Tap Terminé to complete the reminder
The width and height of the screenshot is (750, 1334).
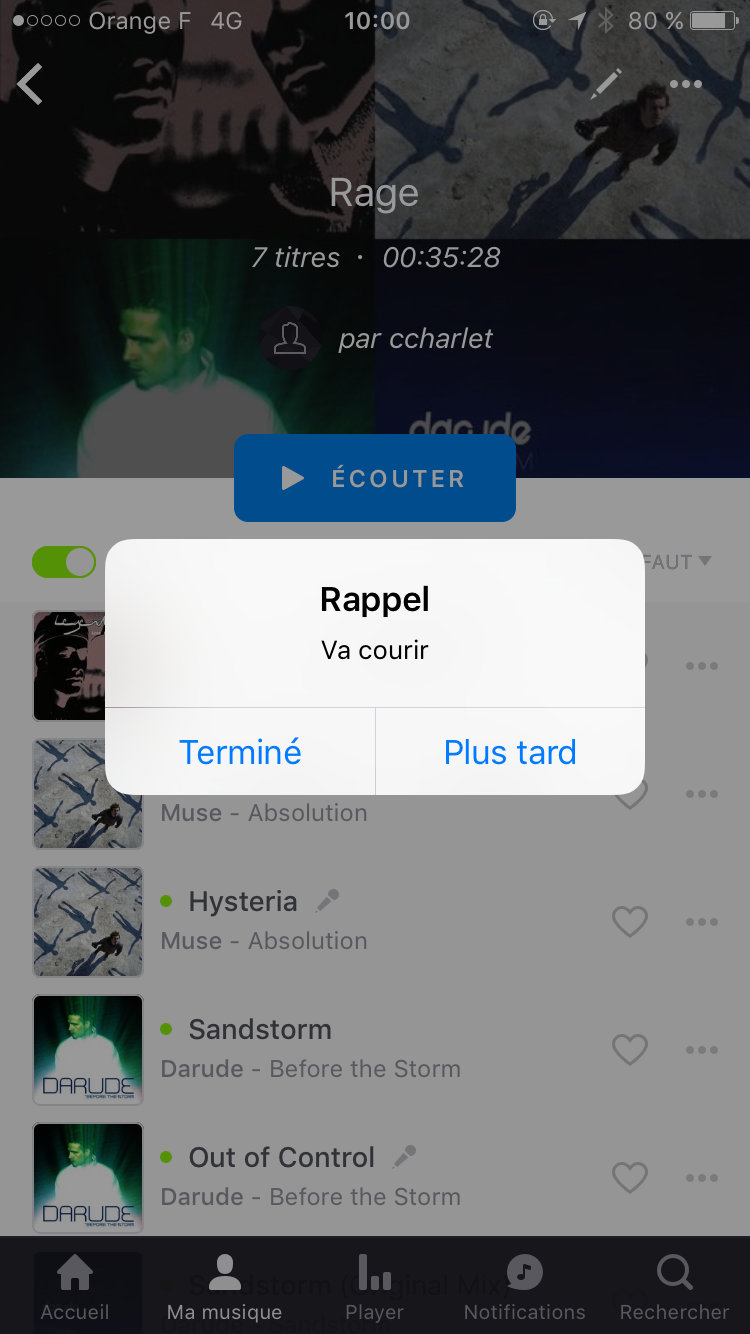[x=240, y=752]
